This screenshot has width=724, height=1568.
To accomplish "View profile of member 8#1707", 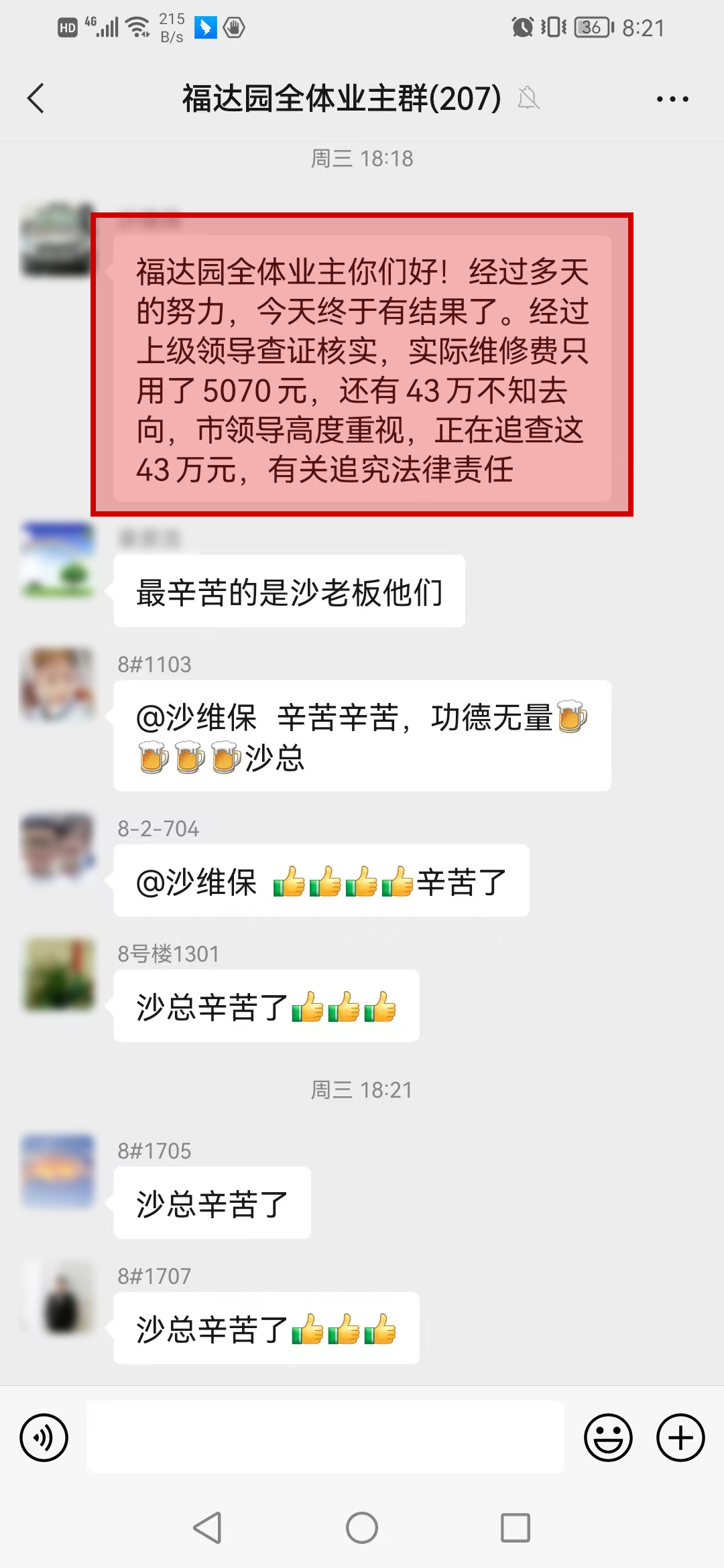I will coord(58,1295).
